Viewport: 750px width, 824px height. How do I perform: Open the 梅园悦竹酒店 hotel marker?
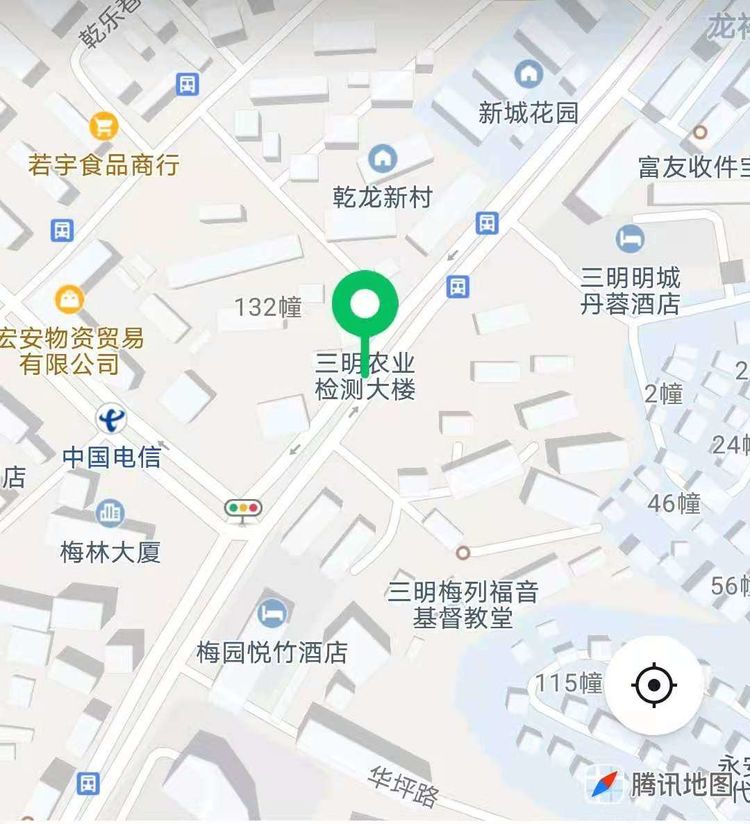coord(271,612)
